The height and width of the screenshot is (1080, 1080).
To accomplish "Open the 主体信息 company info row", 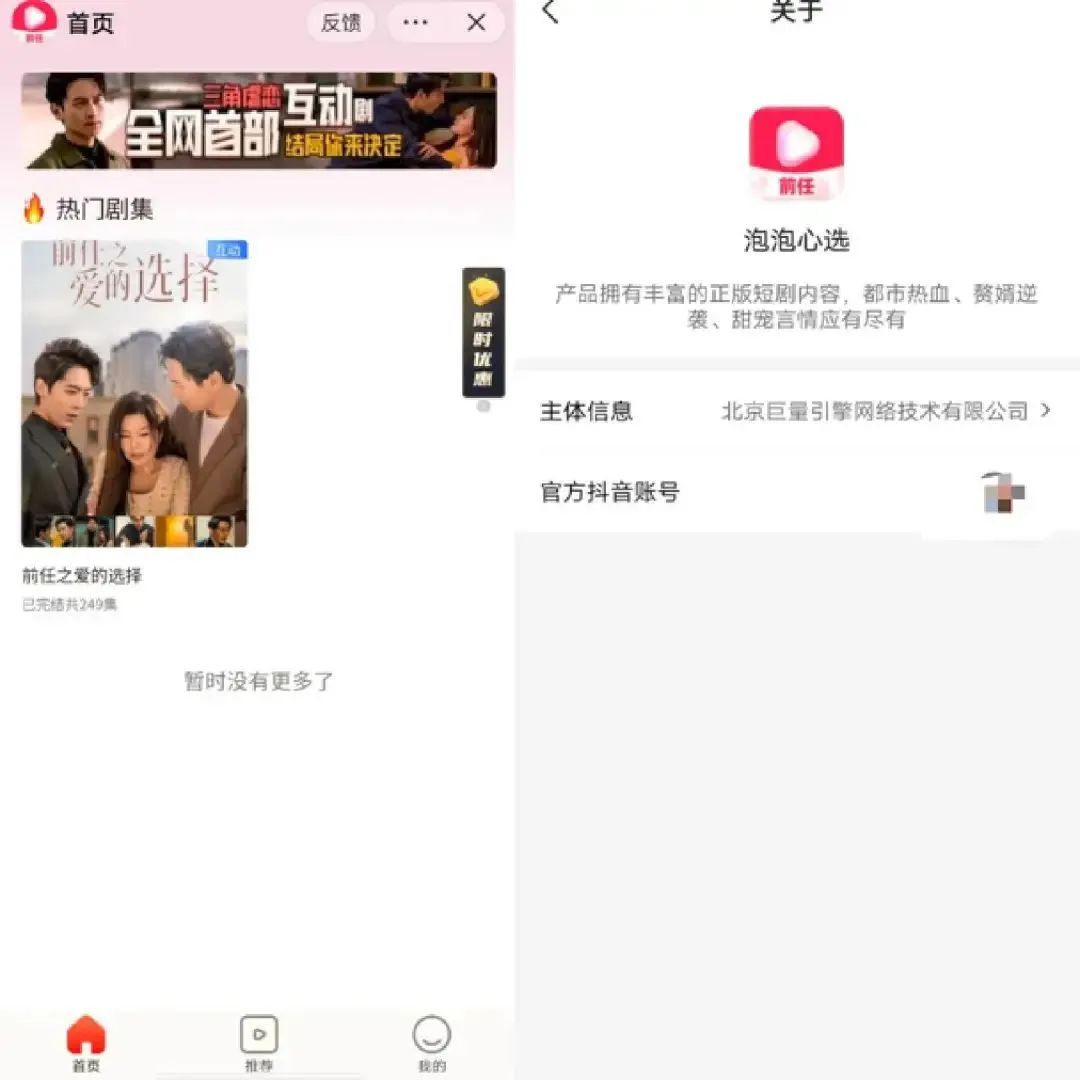I will 796,411.
